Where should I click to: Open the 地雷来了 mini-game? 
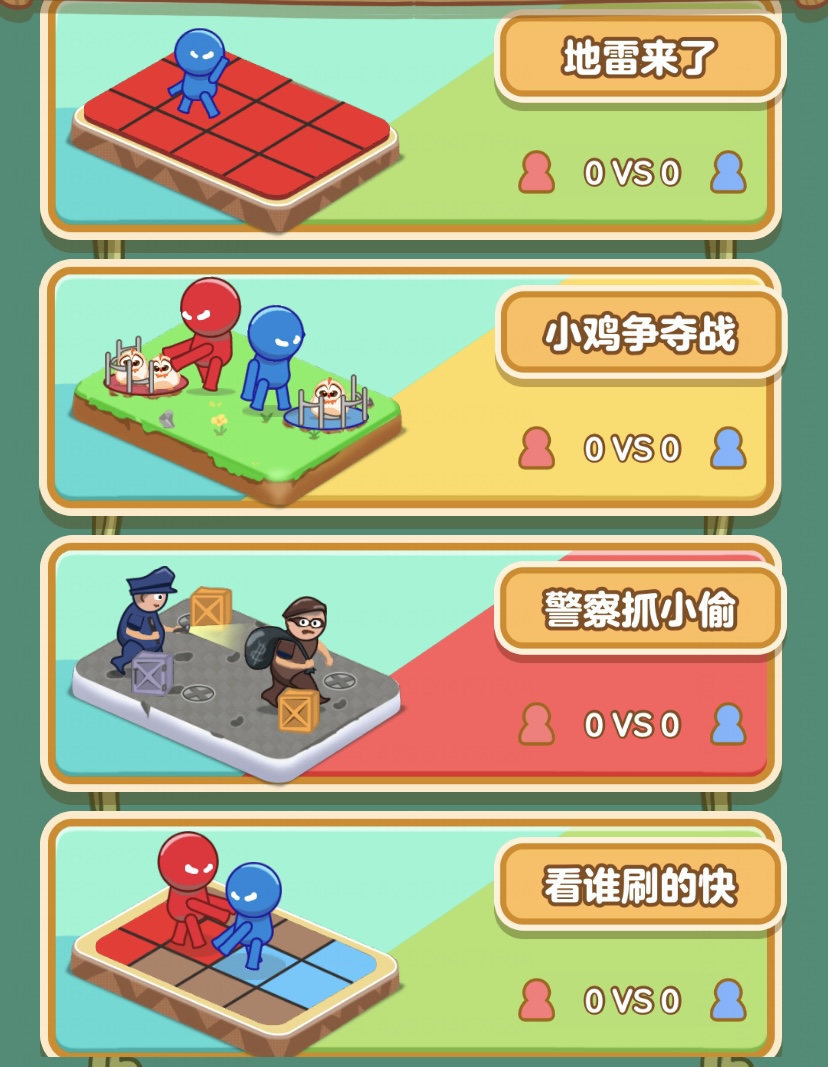click(640, 58)
